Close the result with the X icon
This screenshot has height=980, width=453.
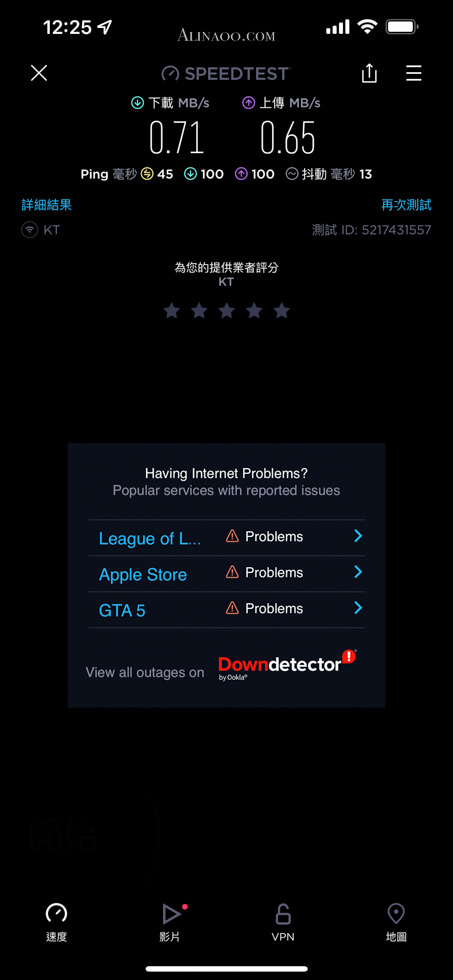click(39, 73)
